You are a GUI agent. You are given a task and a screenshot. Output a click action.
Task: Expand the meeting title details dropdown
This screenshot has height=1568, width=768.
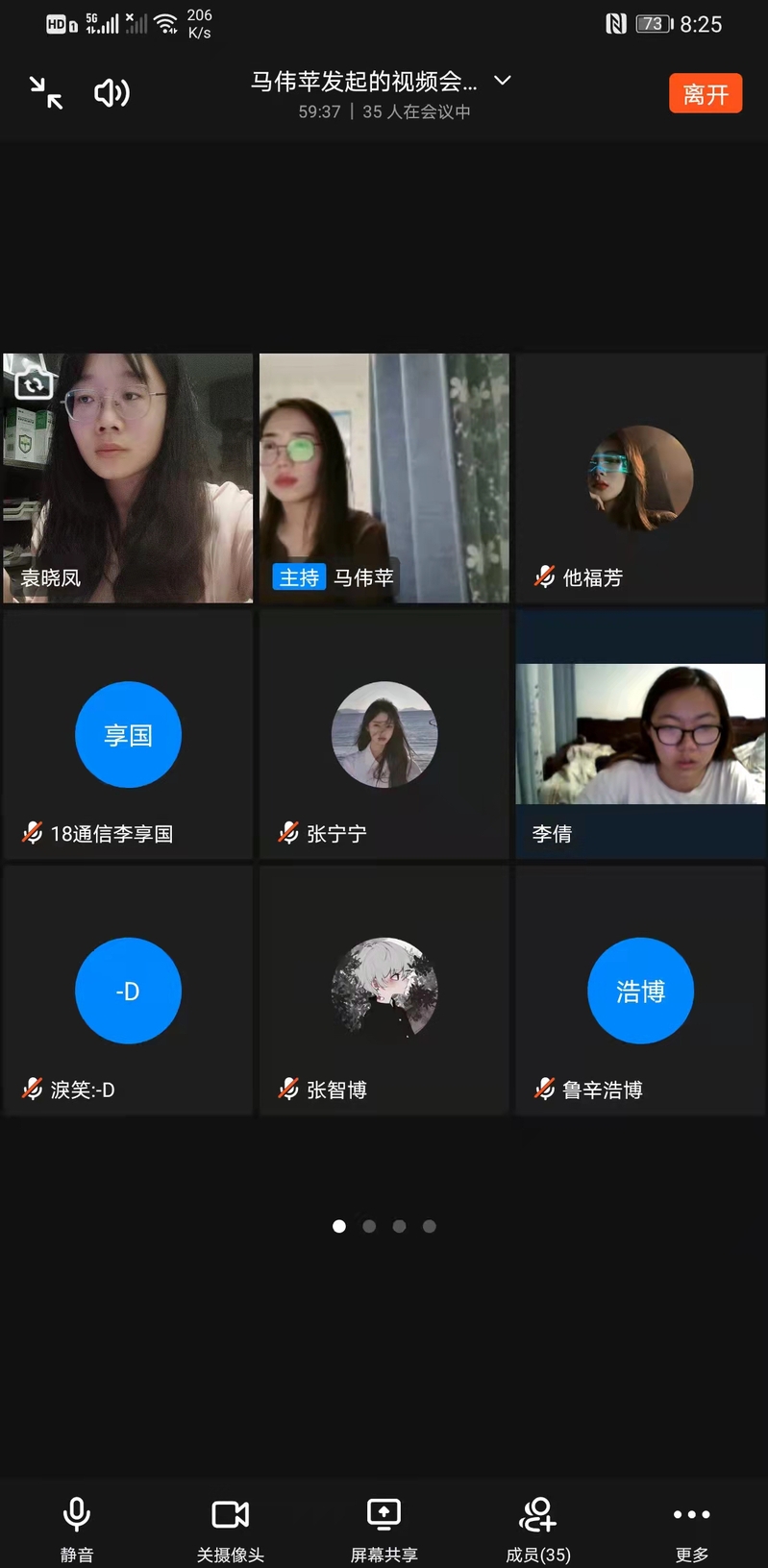[x=502, y=81]
